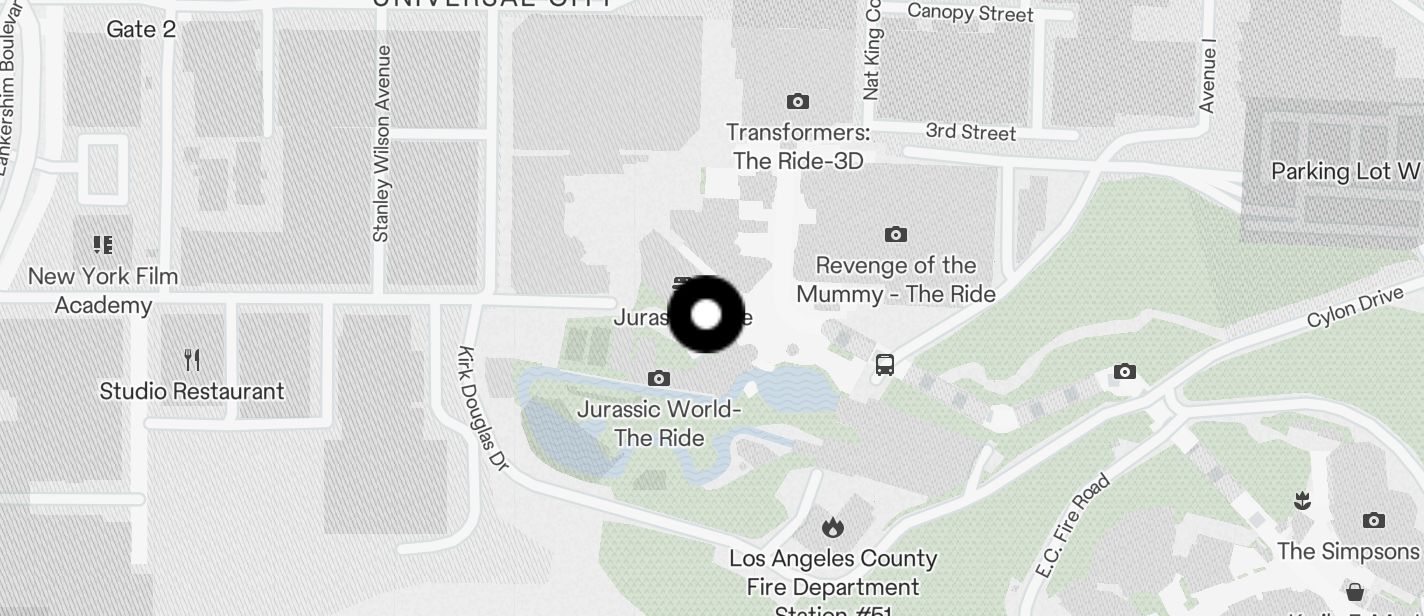The width and height of the screenshot is (1424, 616).
Task: Select Transformers: The Ride-3D camera marker
Action: [x=797, y=102]
